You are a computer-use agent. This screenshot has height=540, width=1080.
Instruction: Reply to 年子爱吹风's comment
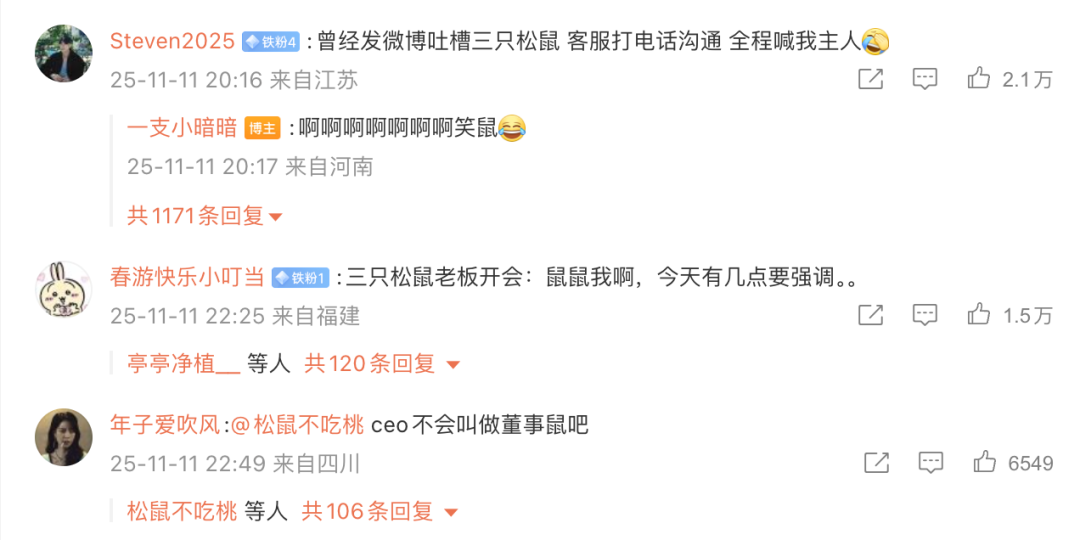931,462
